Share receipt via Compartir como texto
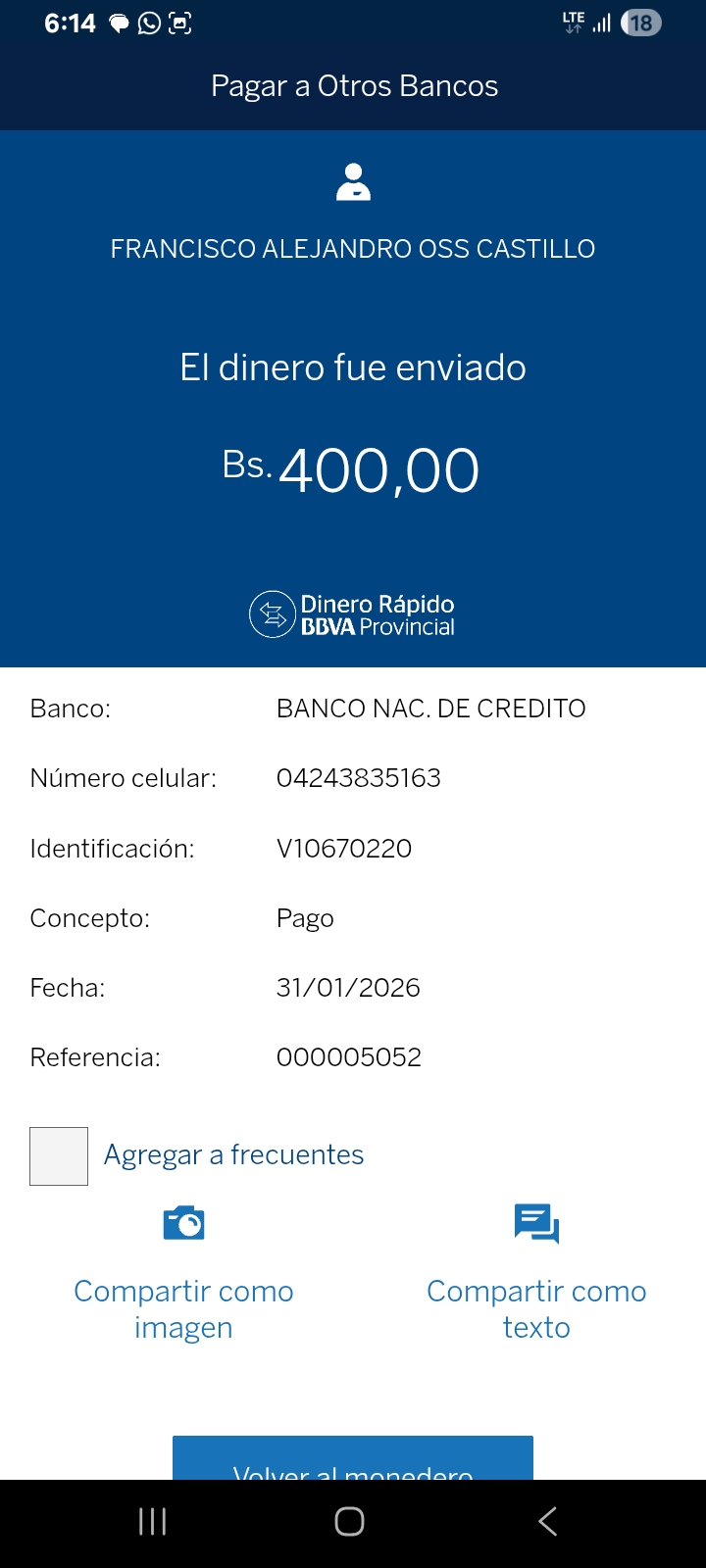Viewport: 706px width, 1568px height. point(536,1274)
